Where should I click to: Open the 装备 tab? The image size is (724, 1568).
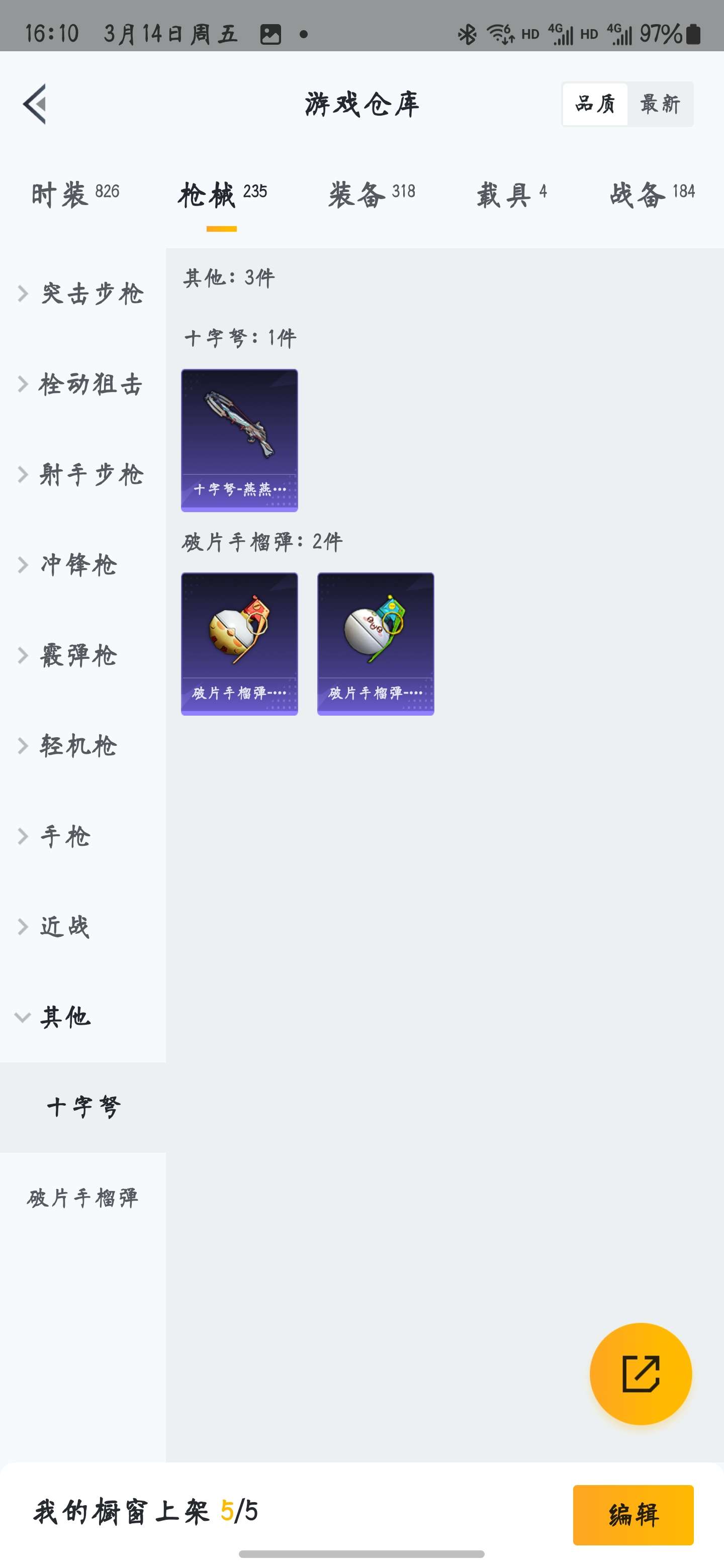tap(372, 192)
